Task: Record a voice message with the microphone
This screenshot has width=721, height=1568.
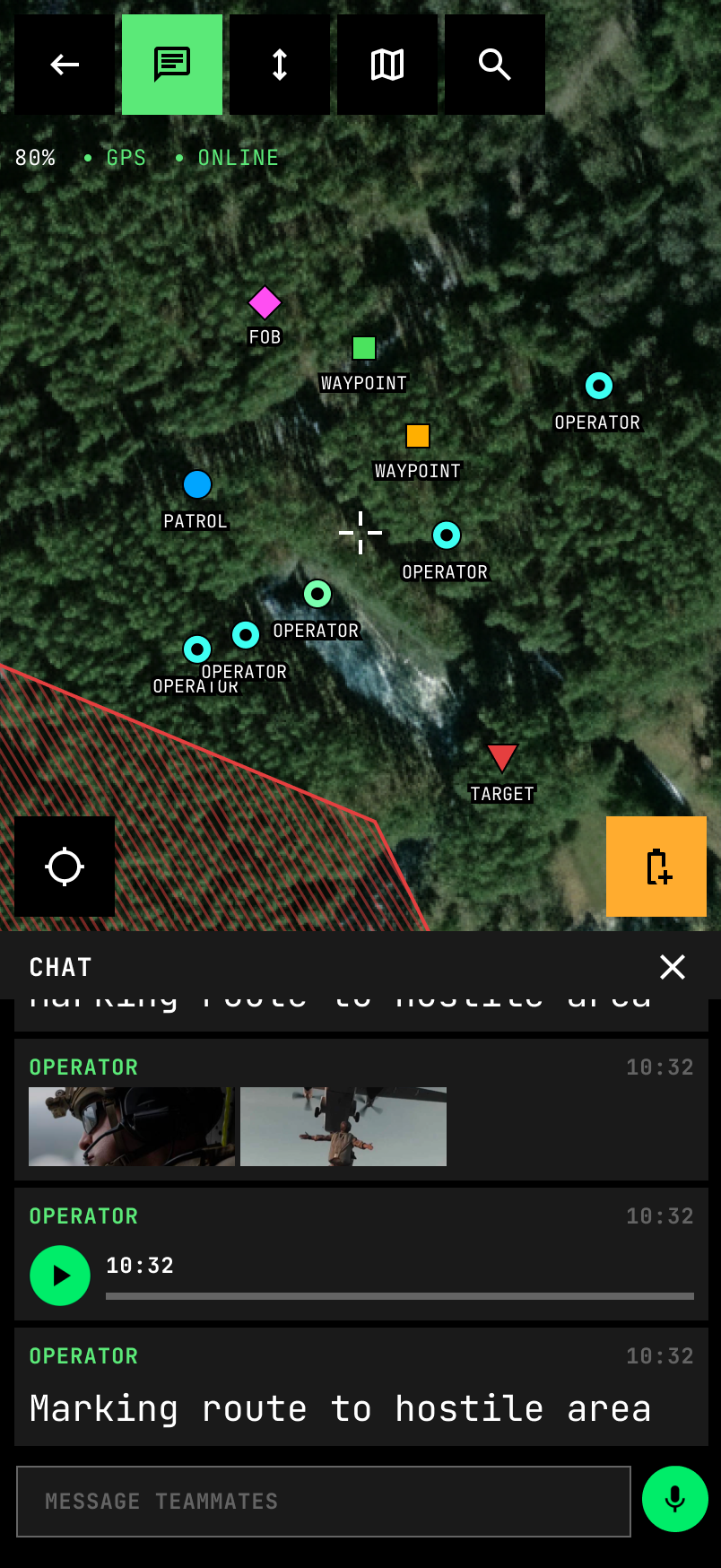Action: click(x=675, y=1499)
